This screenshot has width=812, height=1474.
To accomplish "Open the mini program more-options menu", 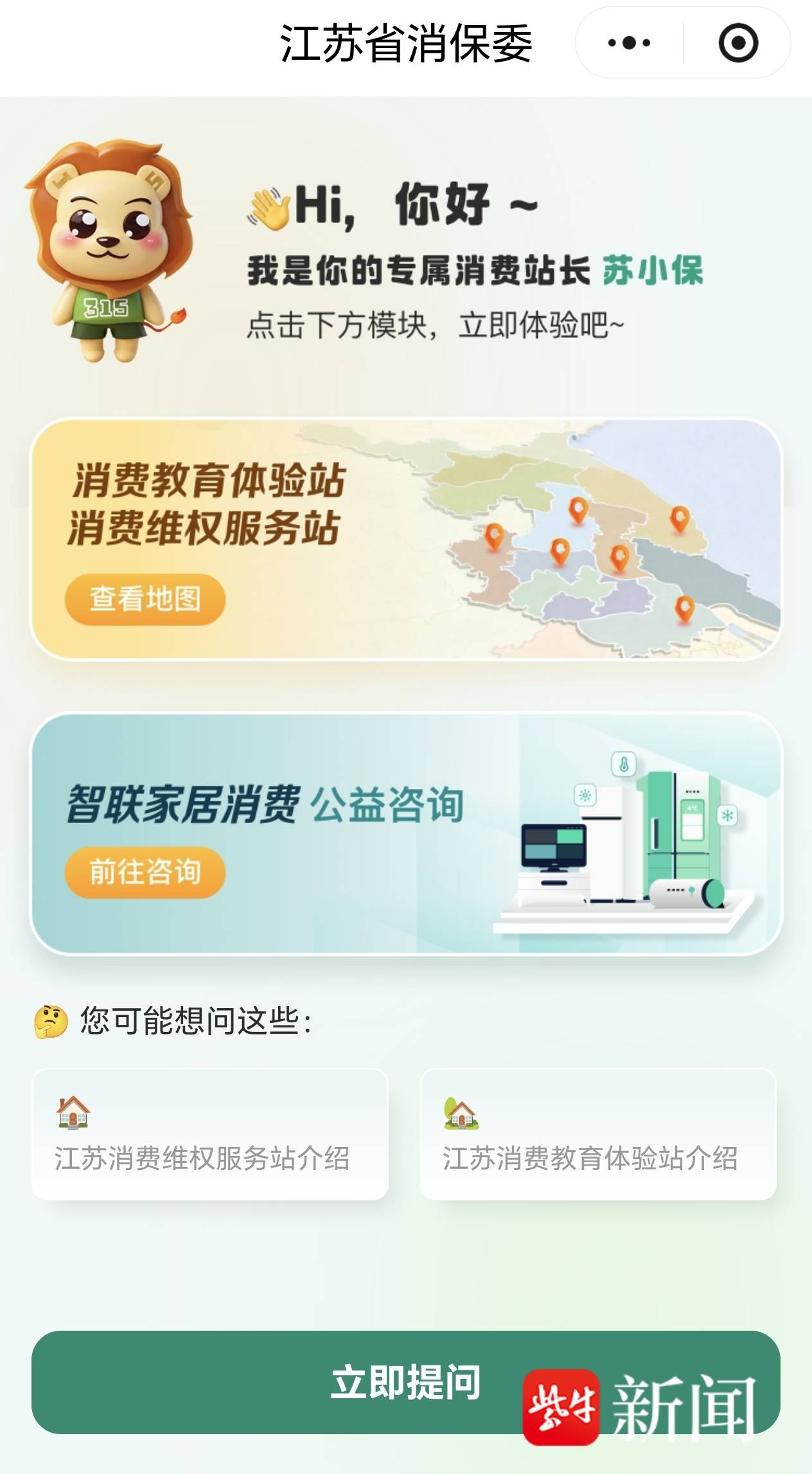I will [628, 43].
